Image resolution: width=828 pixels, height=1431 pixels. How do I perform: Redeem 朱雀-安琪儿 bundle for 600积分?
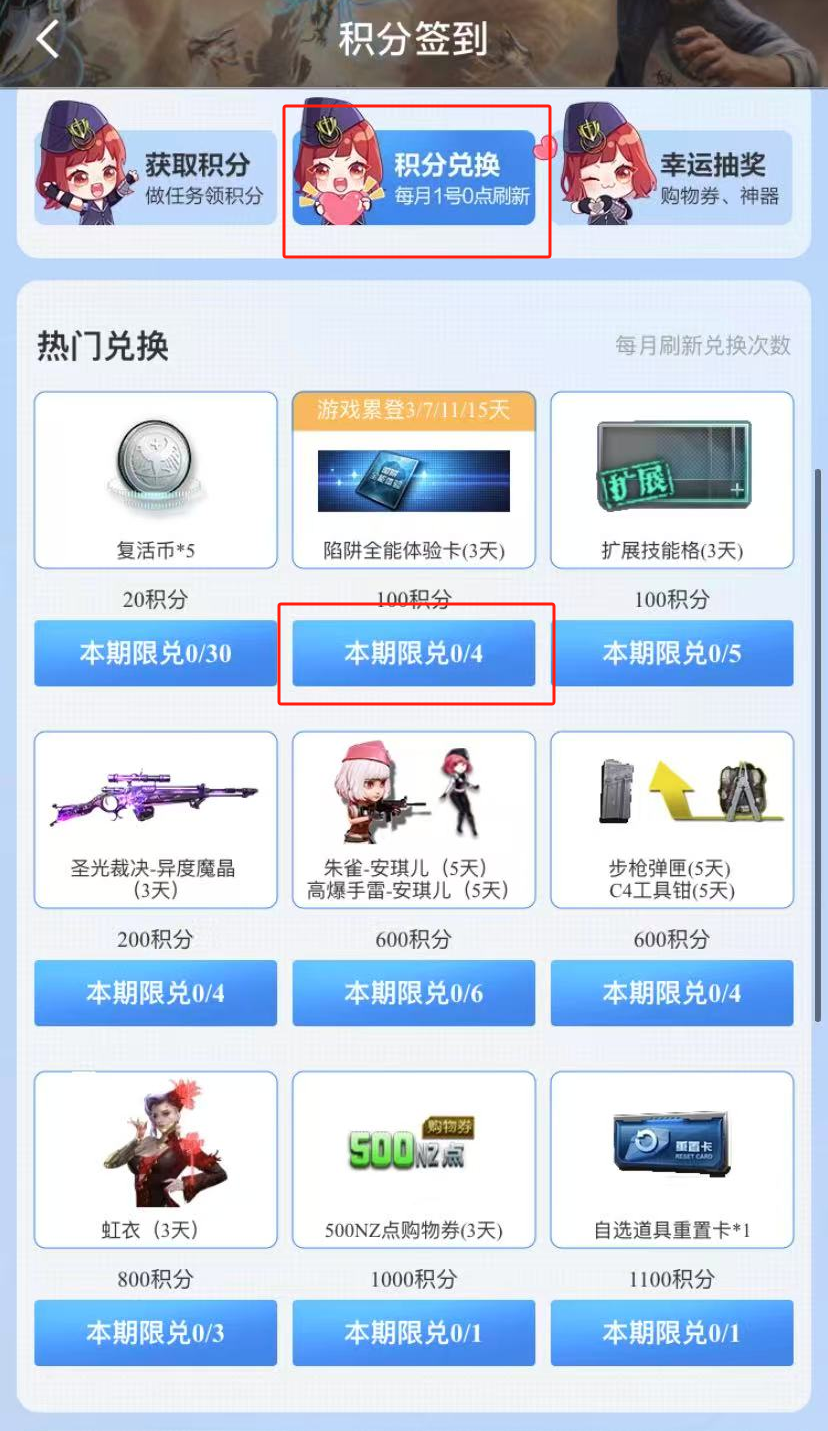[x=413, y=993]
